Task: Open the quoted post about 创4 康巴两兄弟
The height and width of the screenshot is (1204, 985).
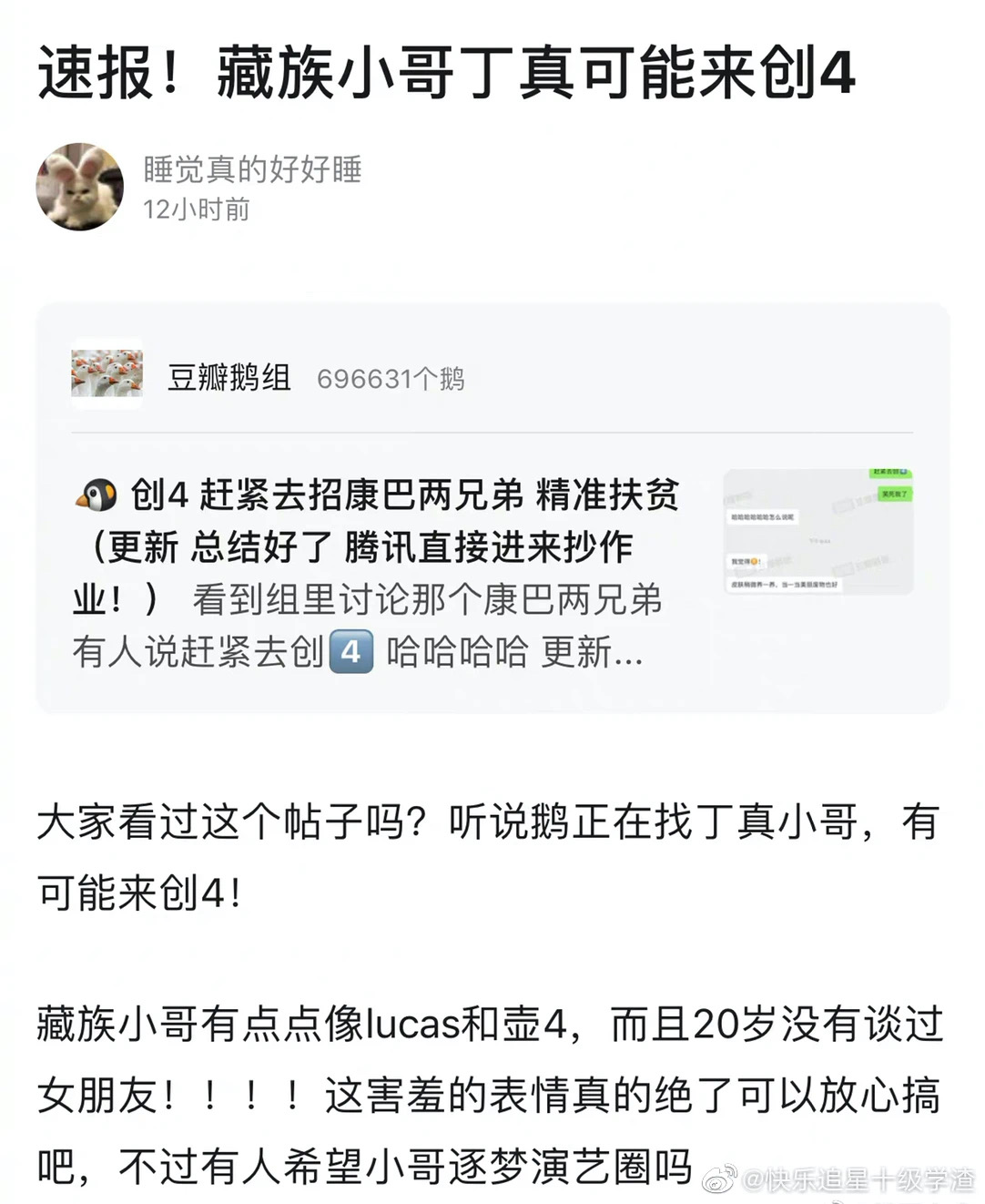Action: 375,571
